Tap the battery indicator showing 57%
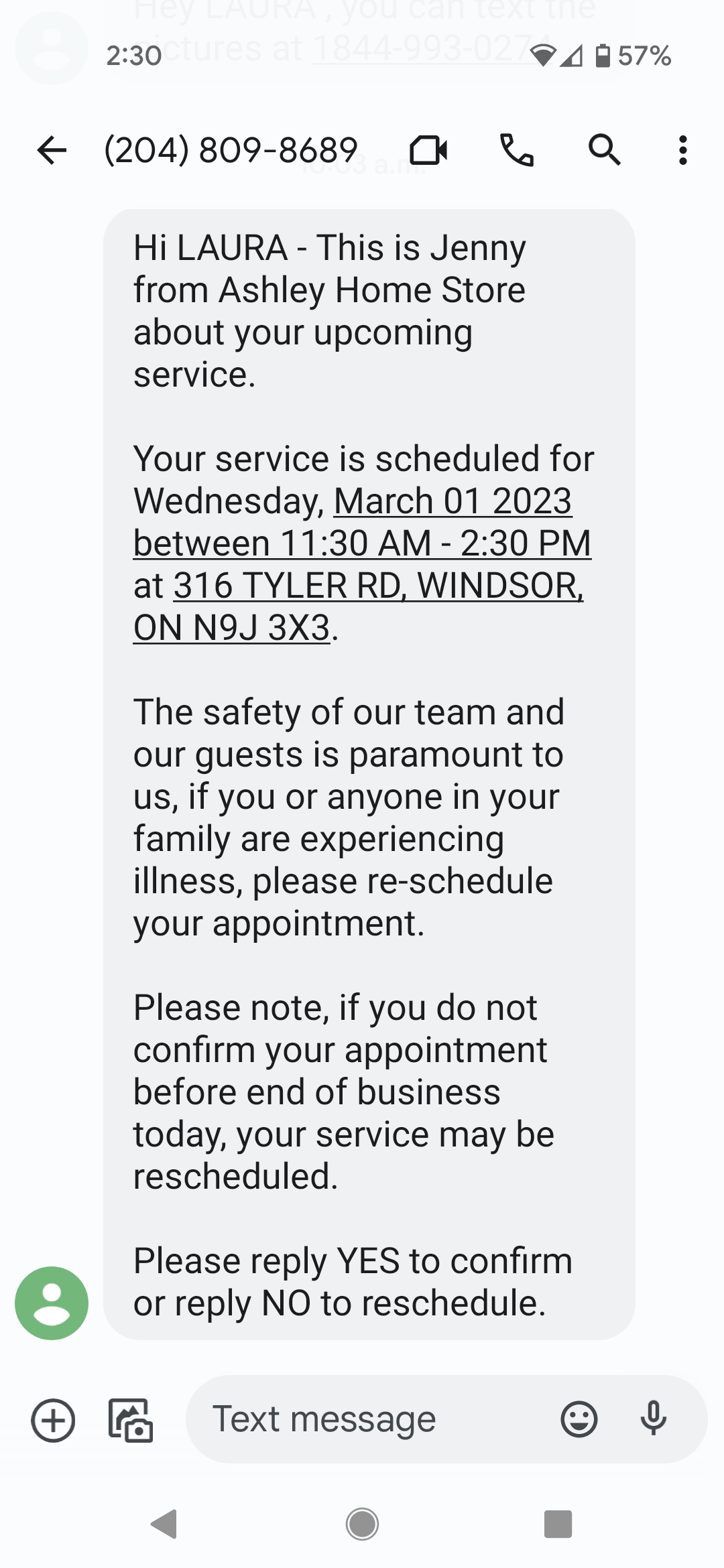This screenshot has width=724, height=1568. [645, 56]
